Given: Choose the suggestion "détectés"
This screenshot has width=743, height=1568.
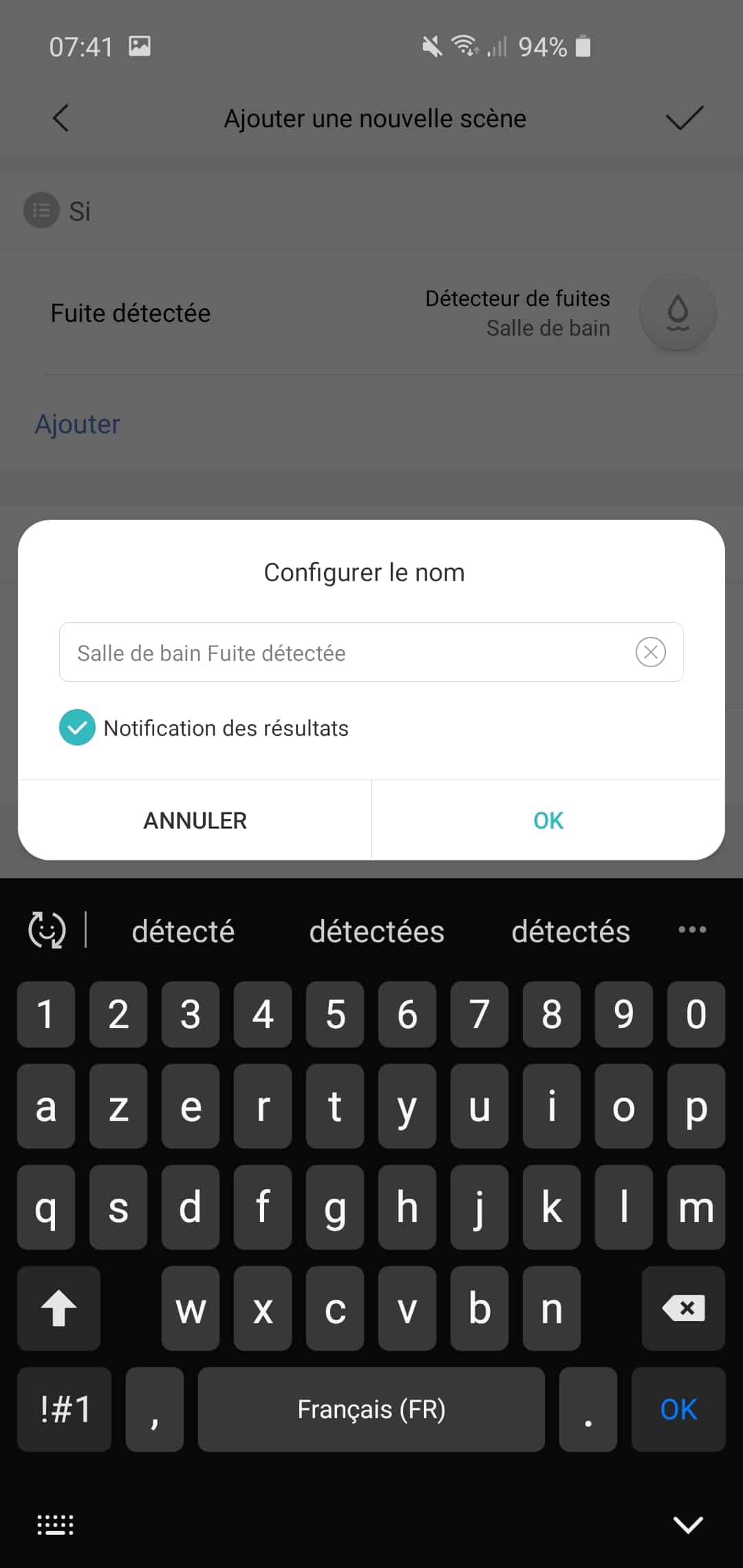Looking at the screenshot, I should 570,931.
